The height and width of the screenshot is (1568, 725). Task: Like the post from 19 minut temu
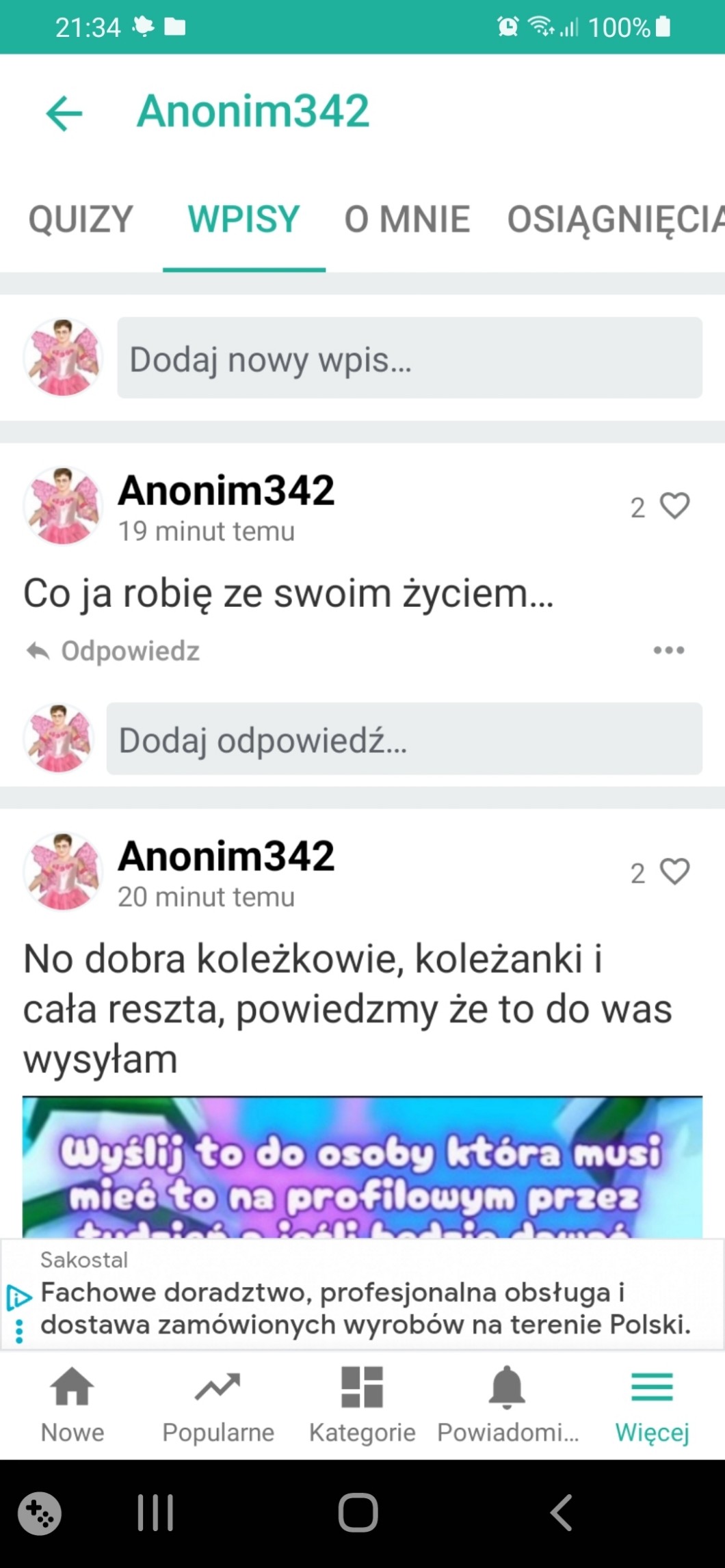coord(674,506)
